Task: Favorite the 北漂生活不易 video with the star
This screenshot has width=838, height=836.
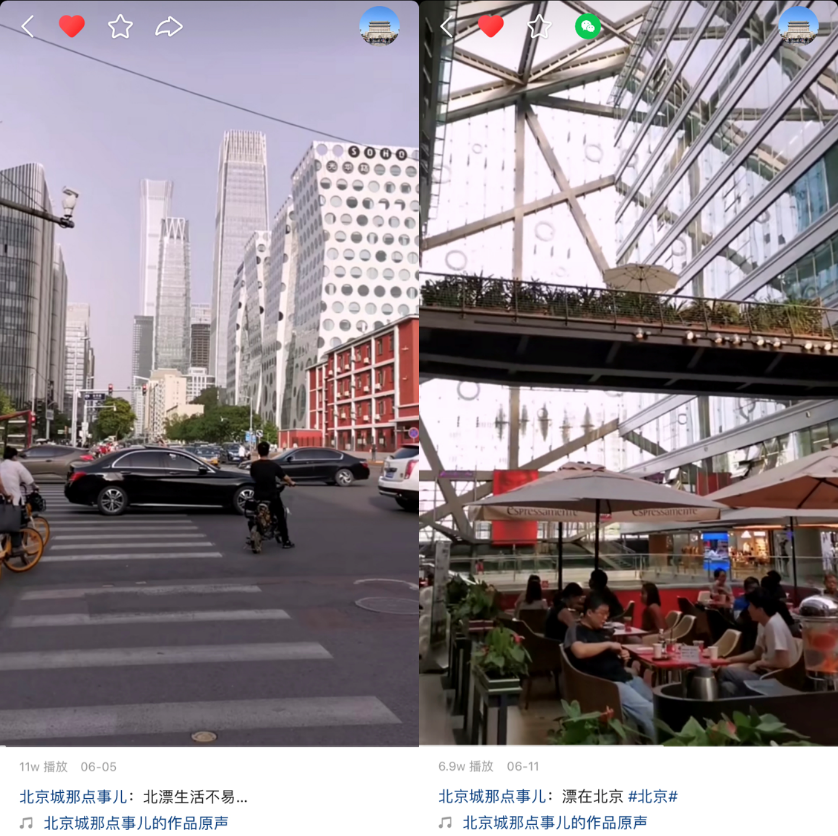Action: [x=120, y=26]
